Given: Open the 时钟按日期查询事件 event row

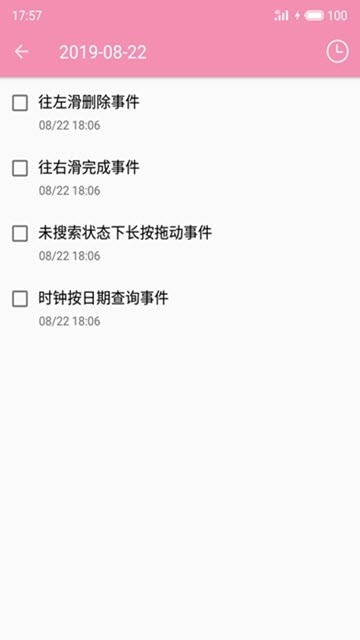Looking at the screenshot, I should [x=180, y=308].
